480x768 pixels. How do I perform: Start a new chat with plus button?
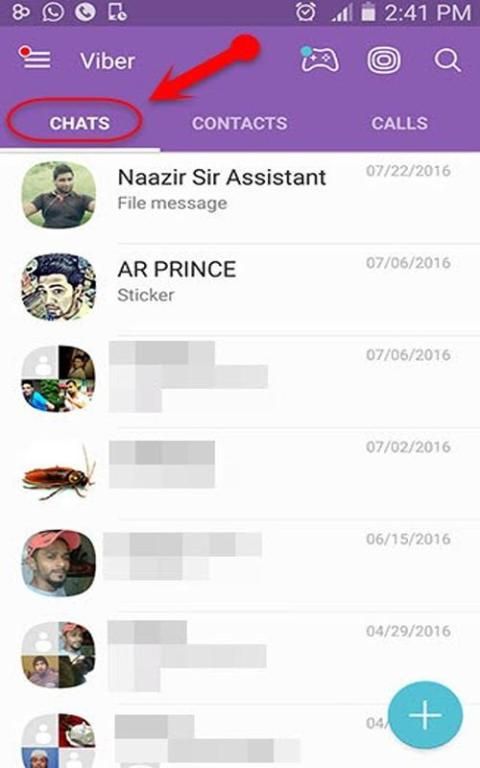coord(425,715)
